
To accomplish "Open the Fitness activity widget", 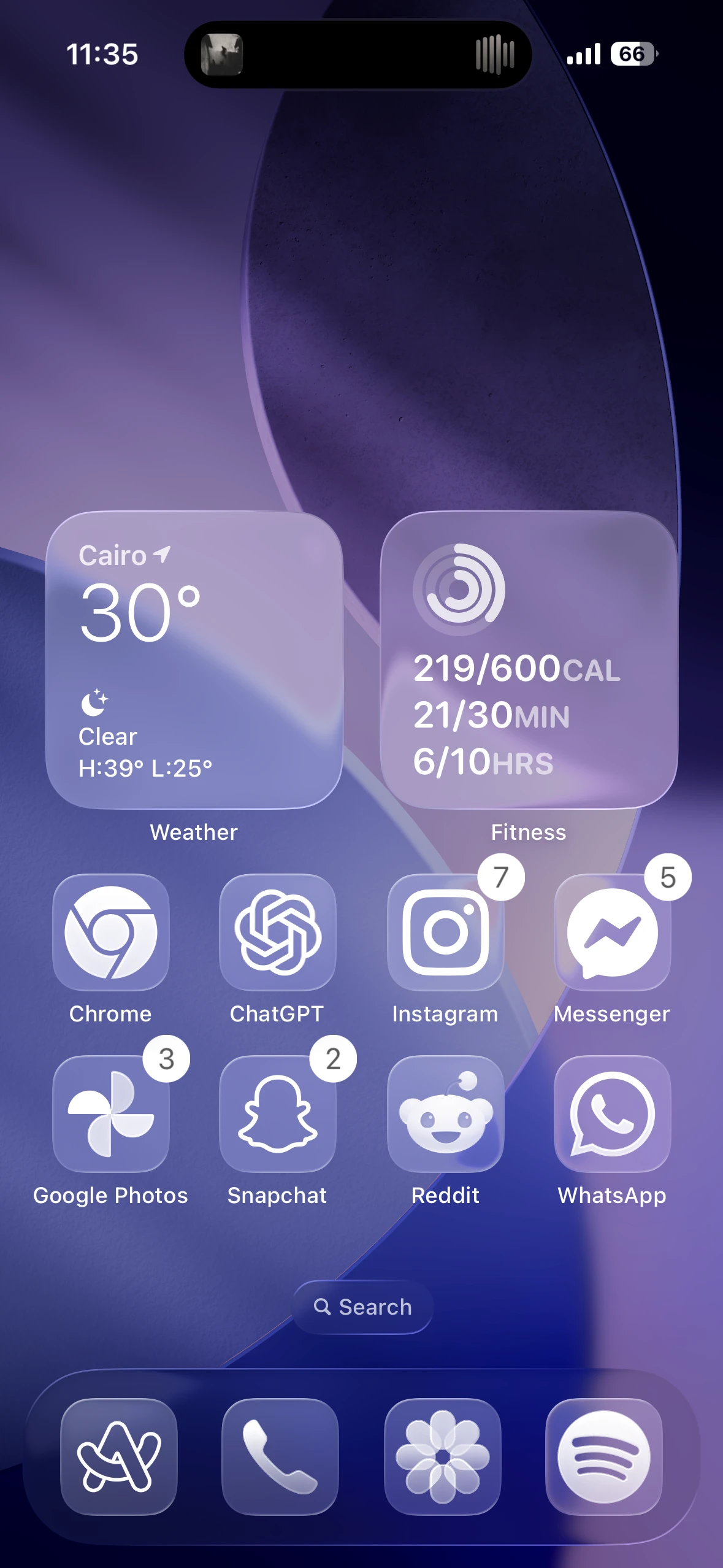I will pos(529,659).
